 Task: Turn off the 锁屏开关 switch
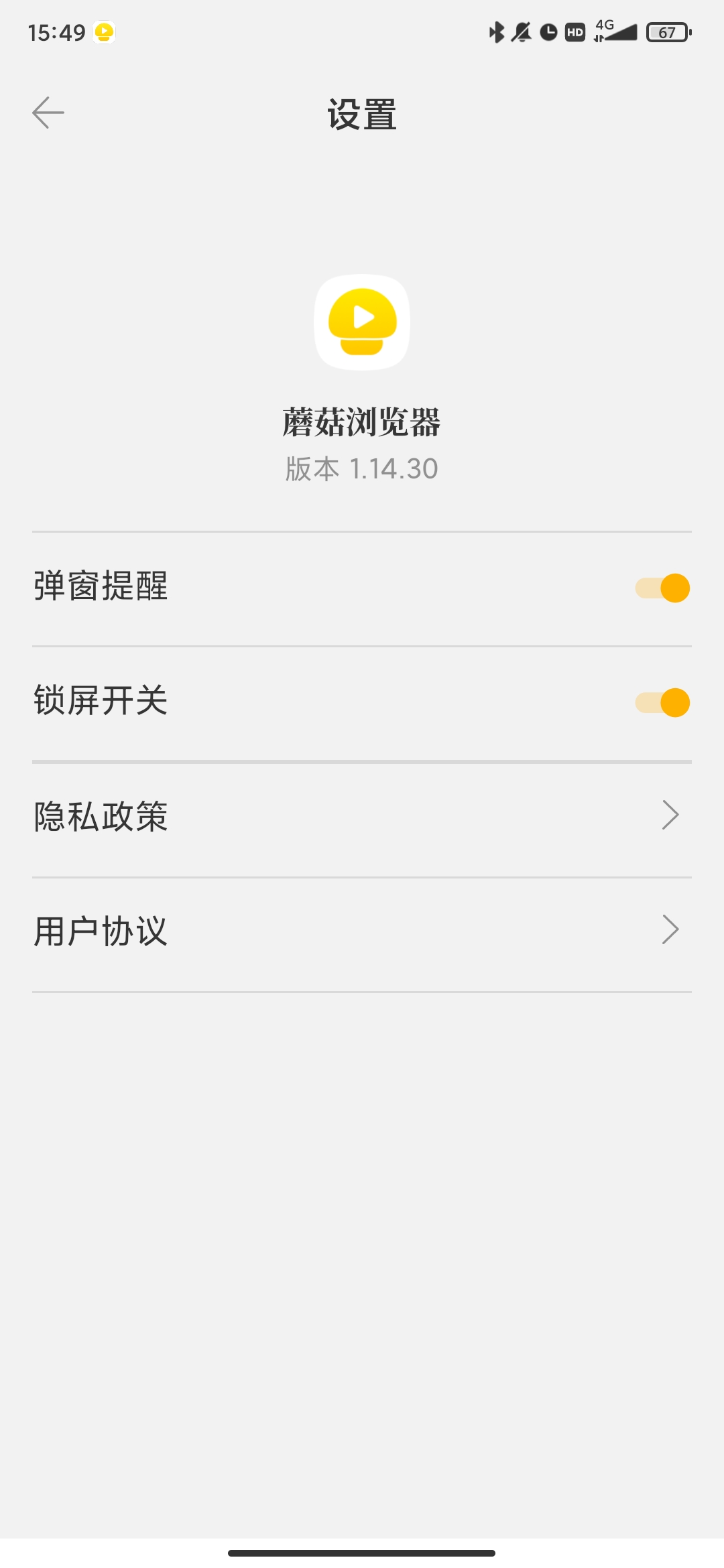tap(661, 702)
